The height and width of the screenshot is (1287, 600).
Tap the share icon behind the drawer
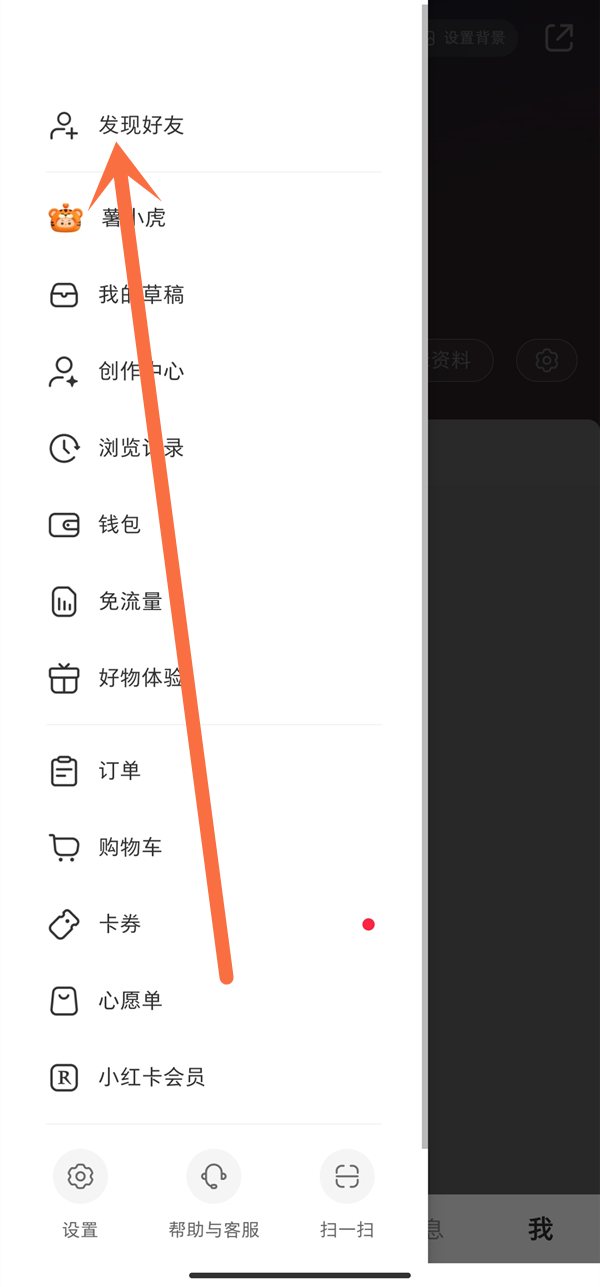click(x=559, y=38)
